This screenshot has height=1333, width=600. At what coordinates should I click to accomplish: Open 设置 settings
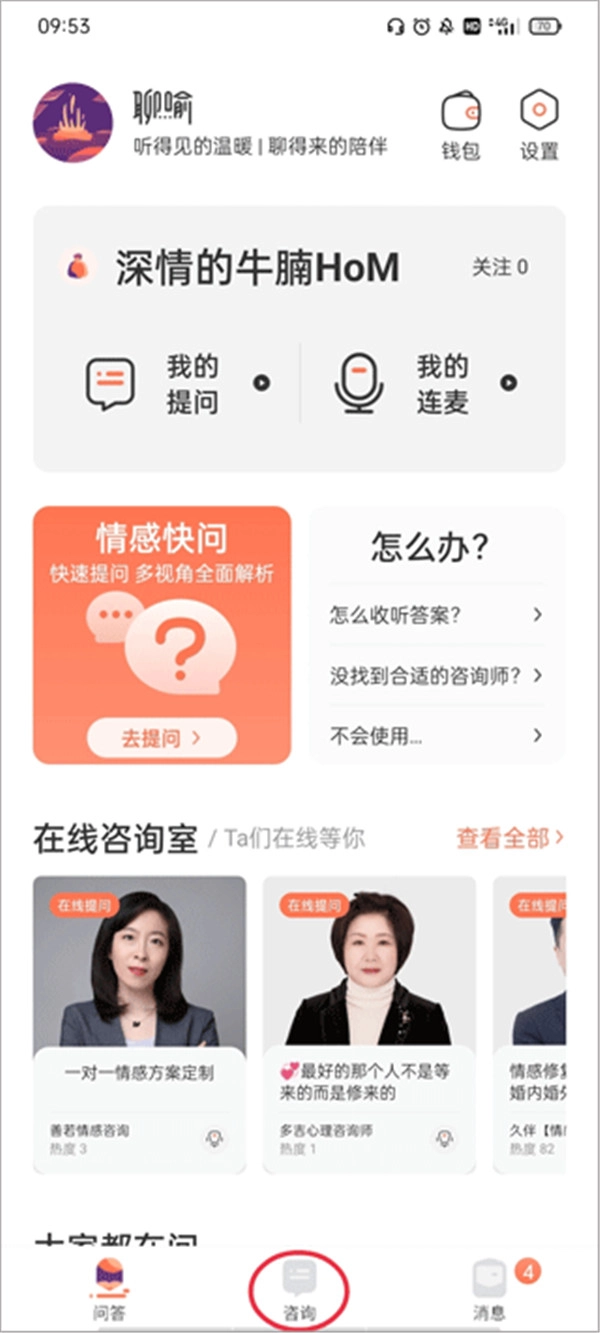tap(539, 126)
